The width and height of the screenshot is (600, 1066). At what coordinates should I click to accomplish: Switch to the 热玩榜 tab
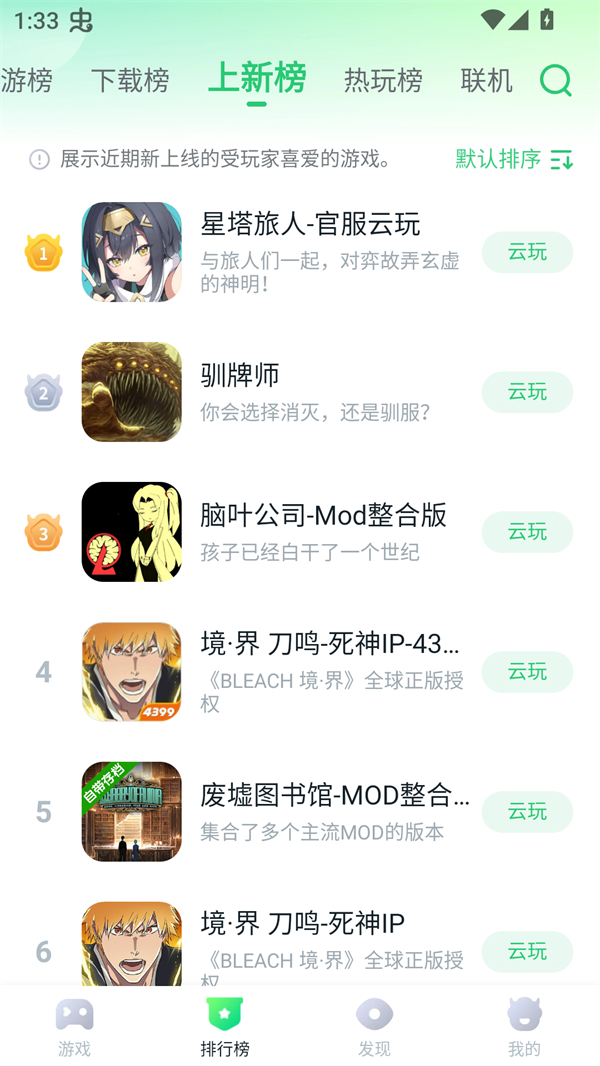[x=383, y=80]
